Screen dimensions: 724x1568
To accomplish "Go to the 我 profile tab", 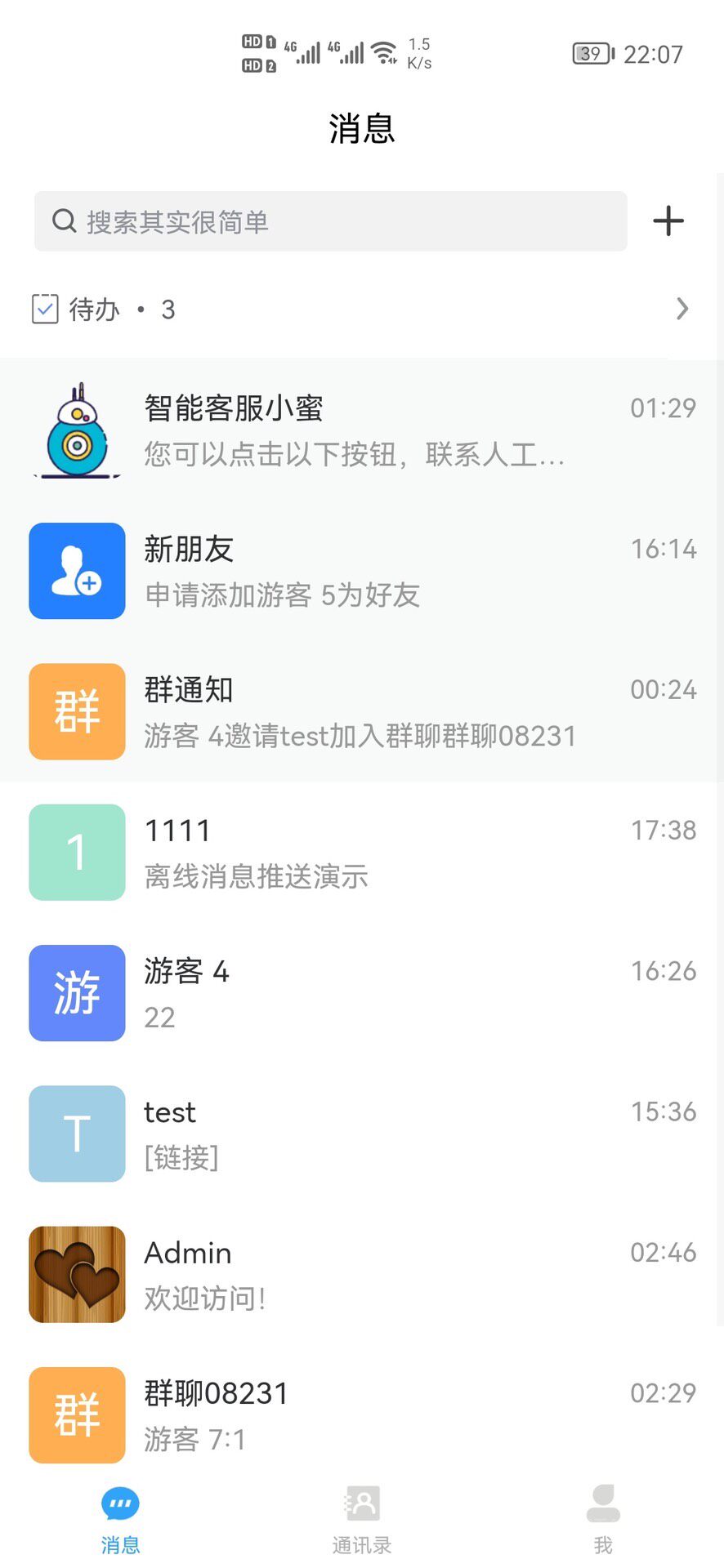I will (603, 1521).
